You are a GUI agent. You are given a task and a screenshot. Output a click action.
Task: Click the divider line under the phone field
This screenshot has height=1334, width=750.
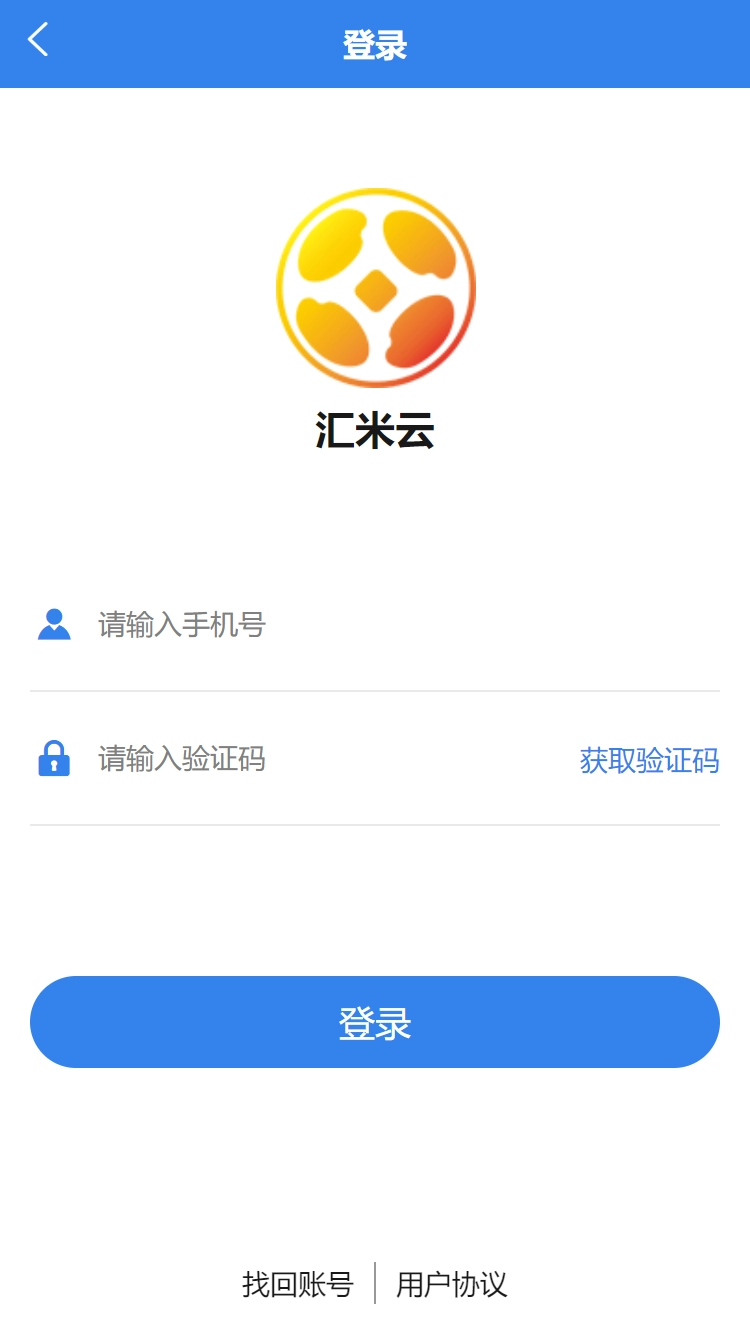click(x=375, y=688)
